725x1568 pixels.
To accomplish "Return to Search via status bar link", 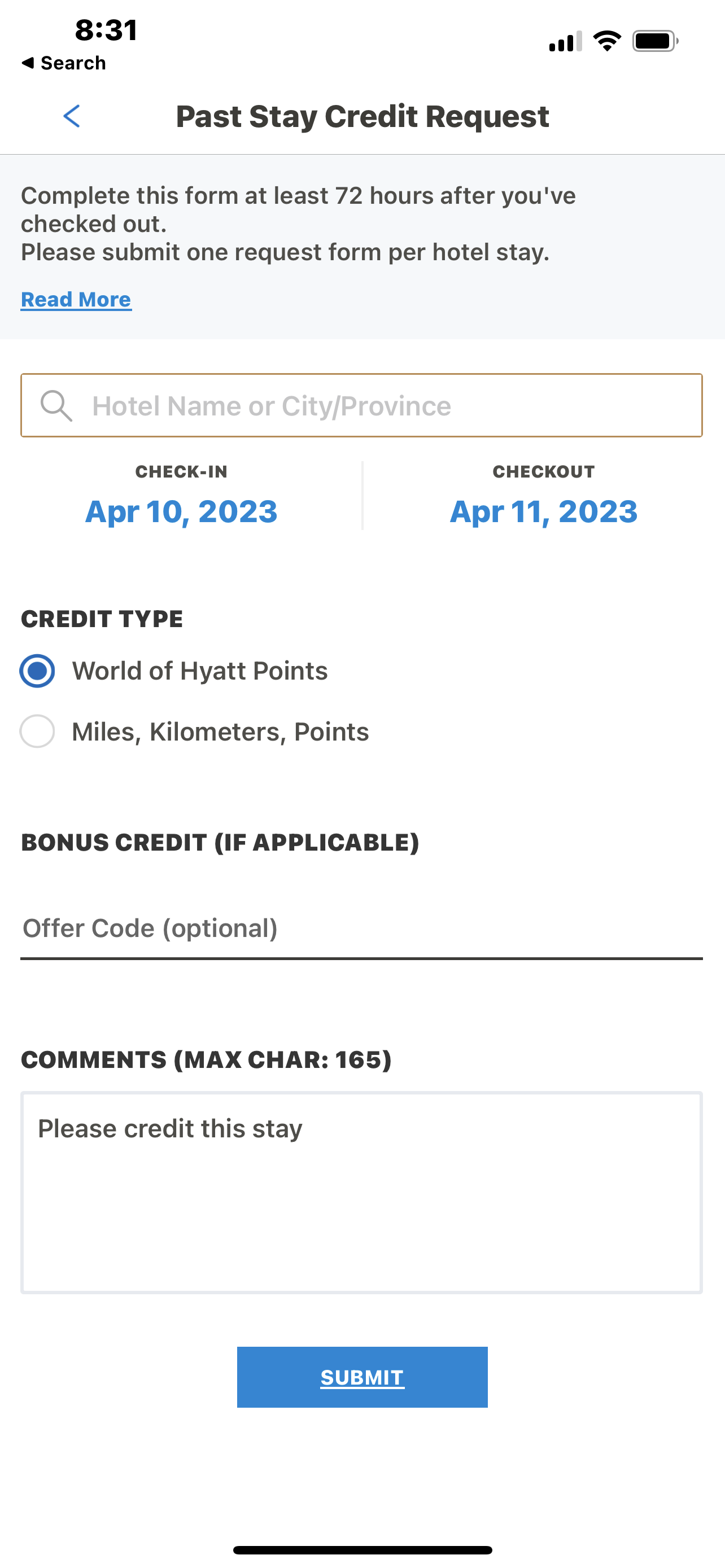I will pyautogui.click(x=63, y=63).
